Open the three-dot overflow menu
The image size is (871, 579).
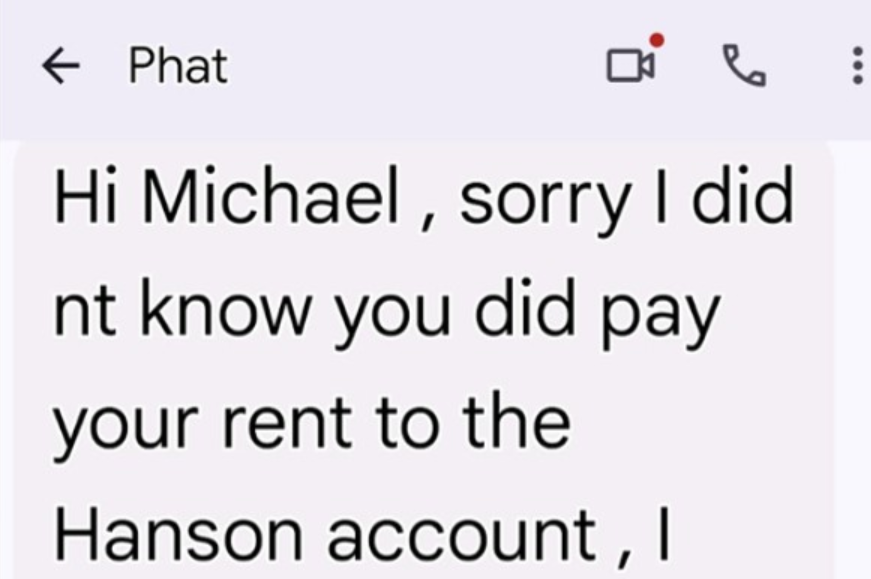click(x=857, y=66)
